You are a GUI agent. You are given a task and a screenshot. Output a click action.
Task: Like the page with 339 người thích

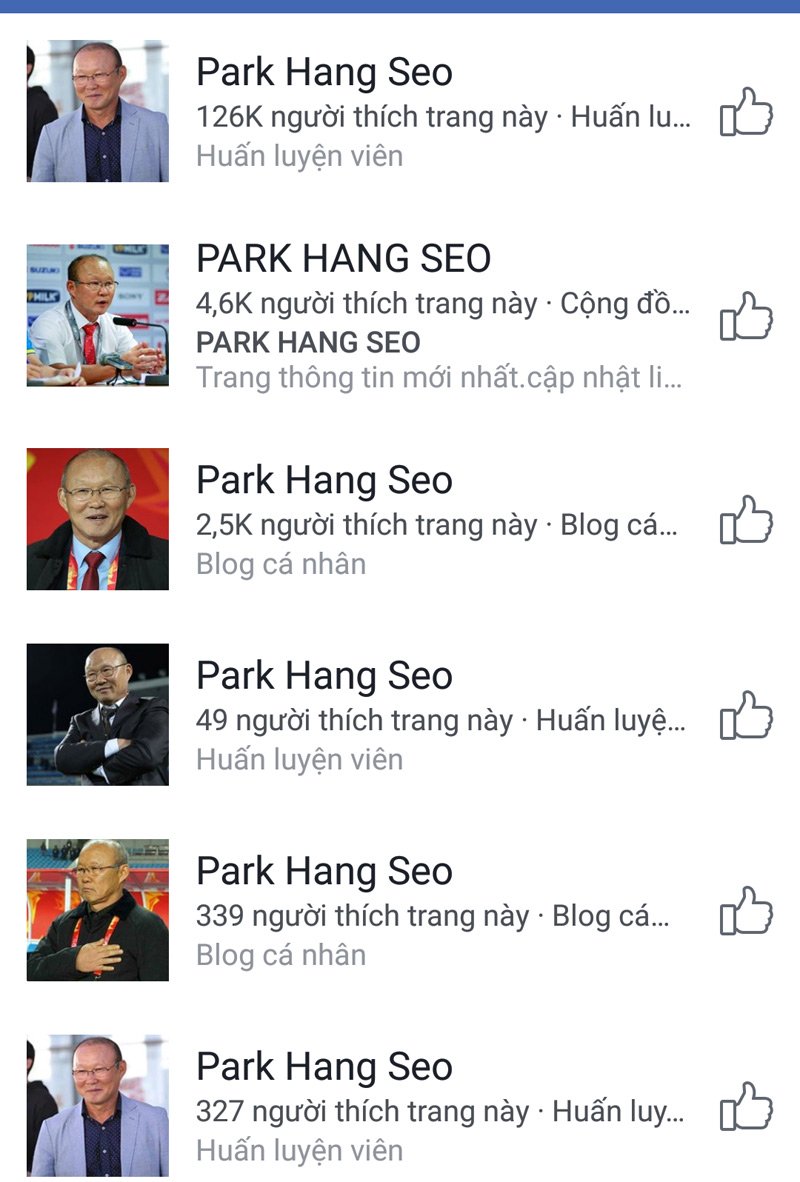746,911
